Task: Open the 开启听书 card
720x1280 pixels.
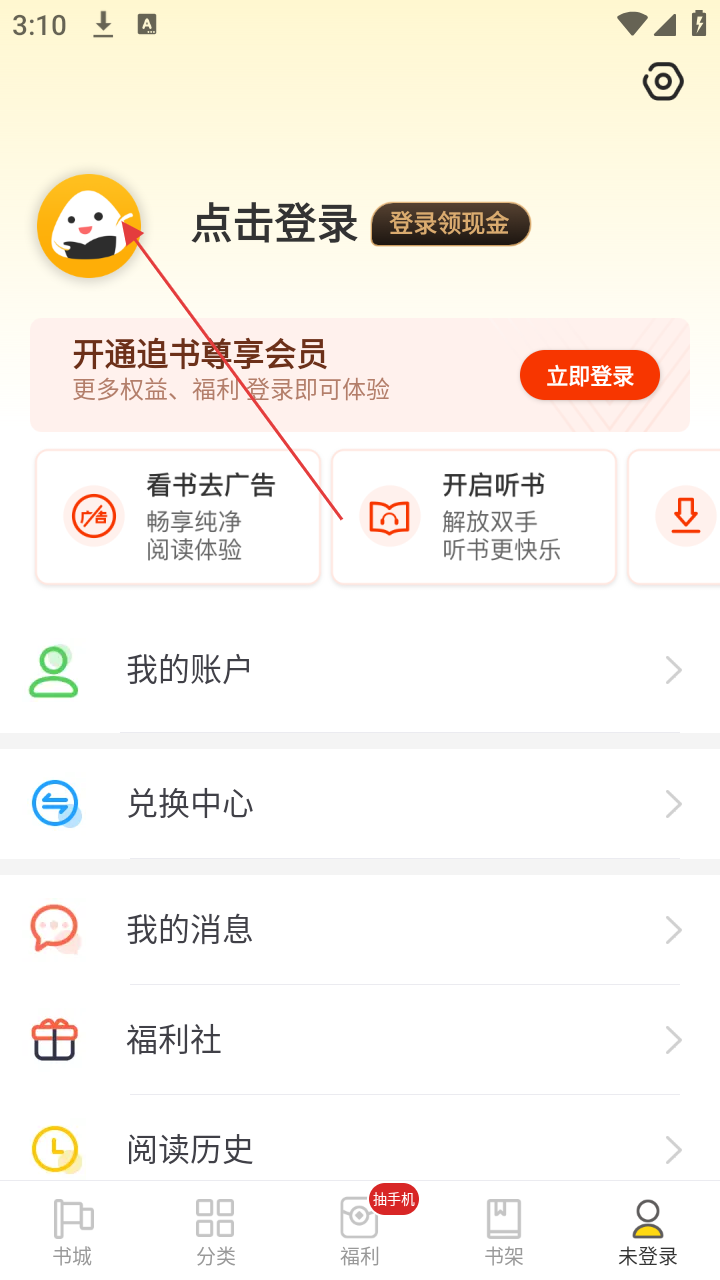Action: point(474,517)
